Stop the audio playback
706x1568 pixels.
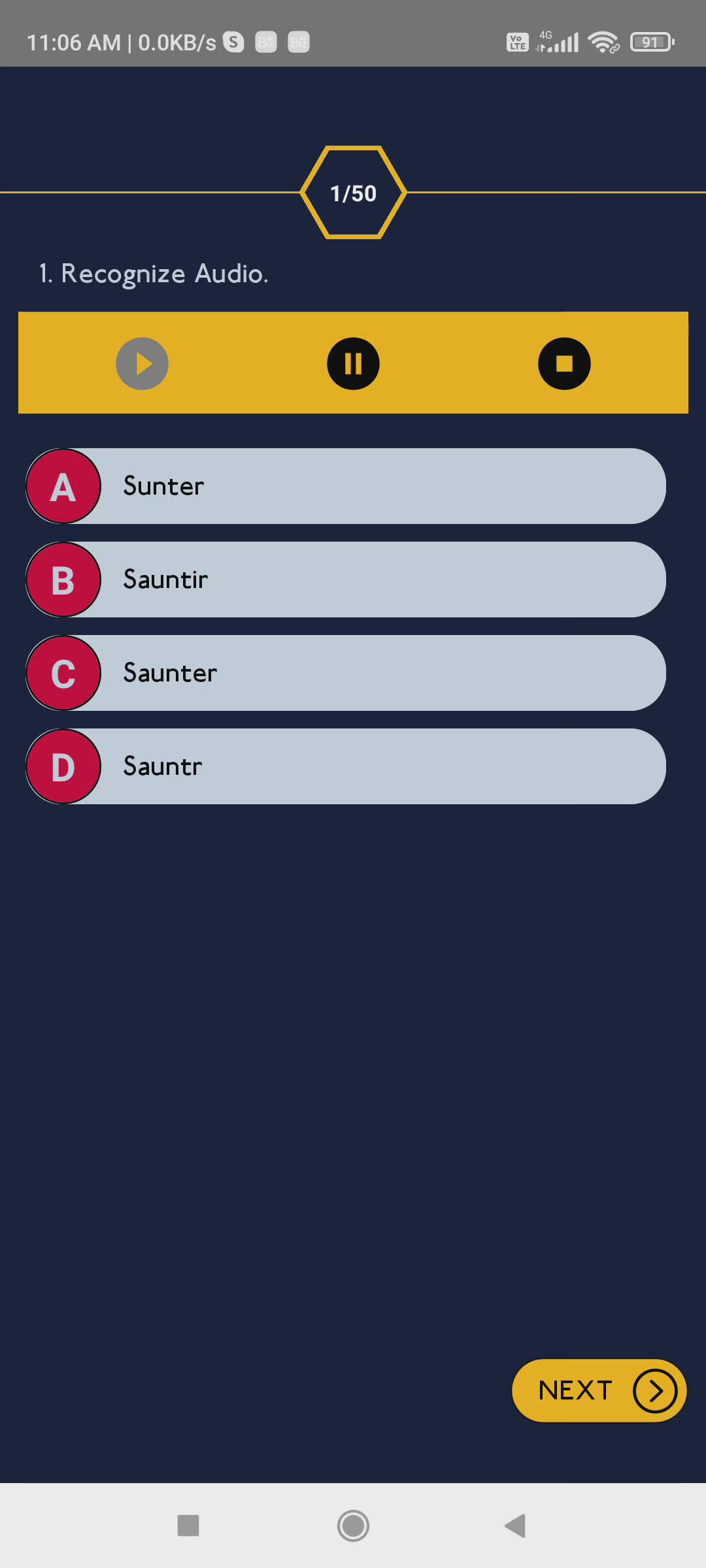564,364
